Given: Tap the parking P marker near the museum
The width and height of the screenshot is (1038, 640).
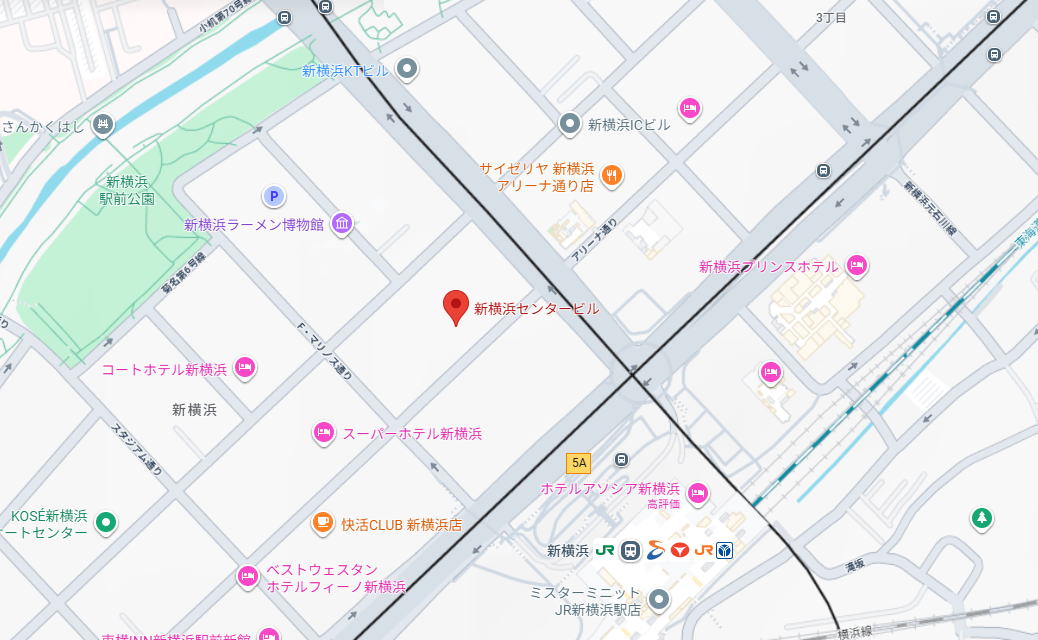Looking at the screenshot, I should point(271,196).
